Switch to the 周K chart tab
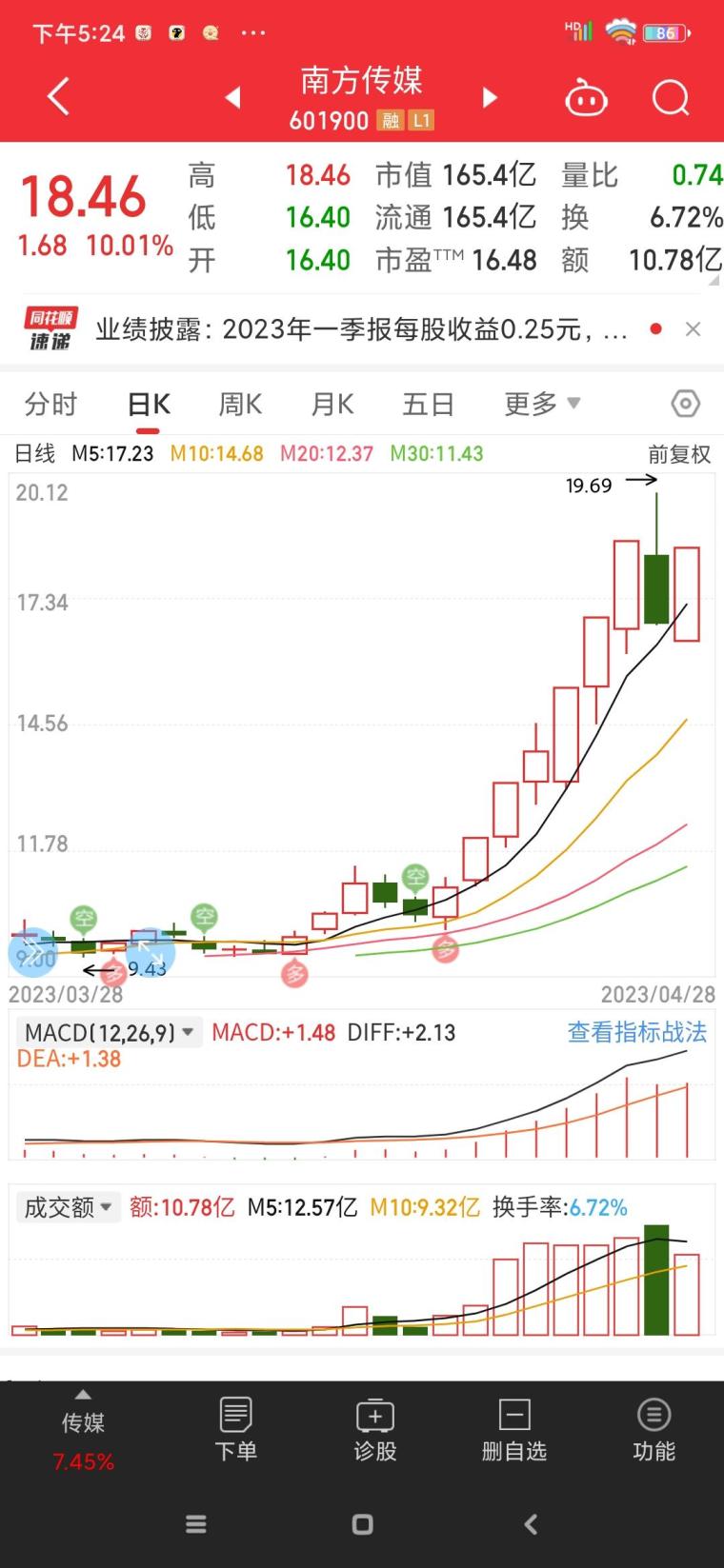Viewport: 724px width, 1568px height. click(x=240, y=405)
